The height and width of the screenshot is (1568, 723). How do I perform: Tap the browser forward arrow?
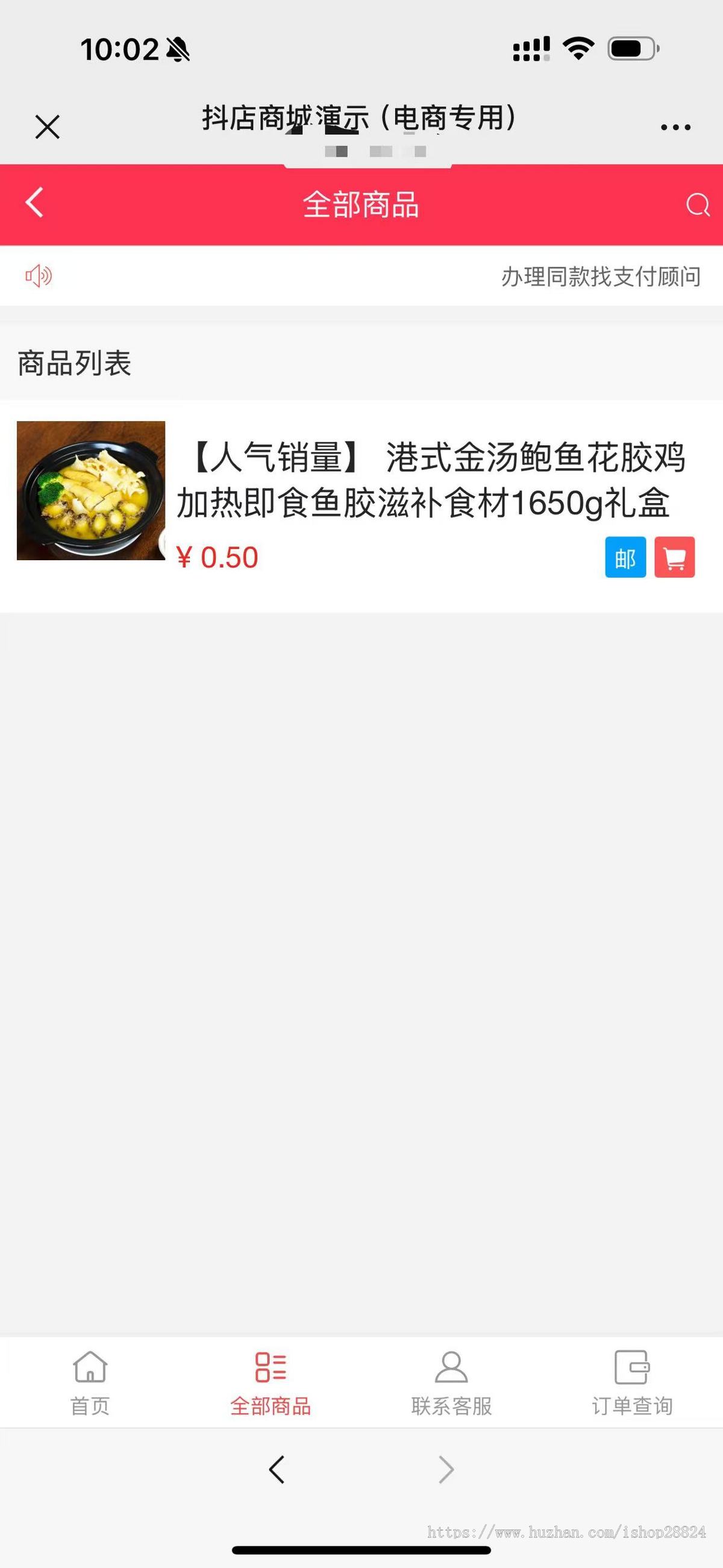coord(446,1469)
